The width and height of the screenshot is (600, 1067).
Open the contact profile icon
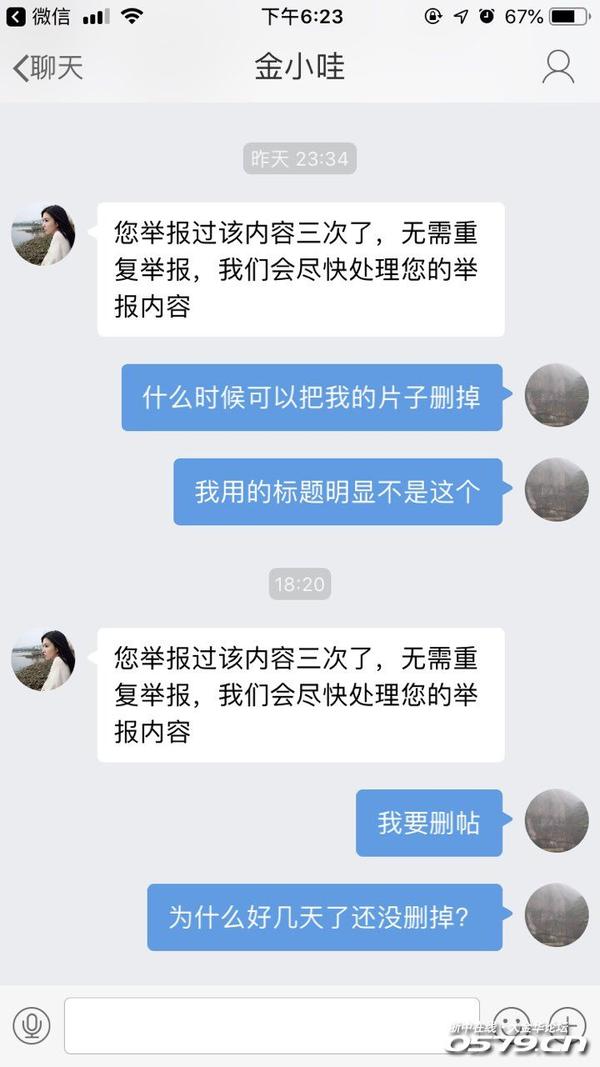(x=558, y=67)
